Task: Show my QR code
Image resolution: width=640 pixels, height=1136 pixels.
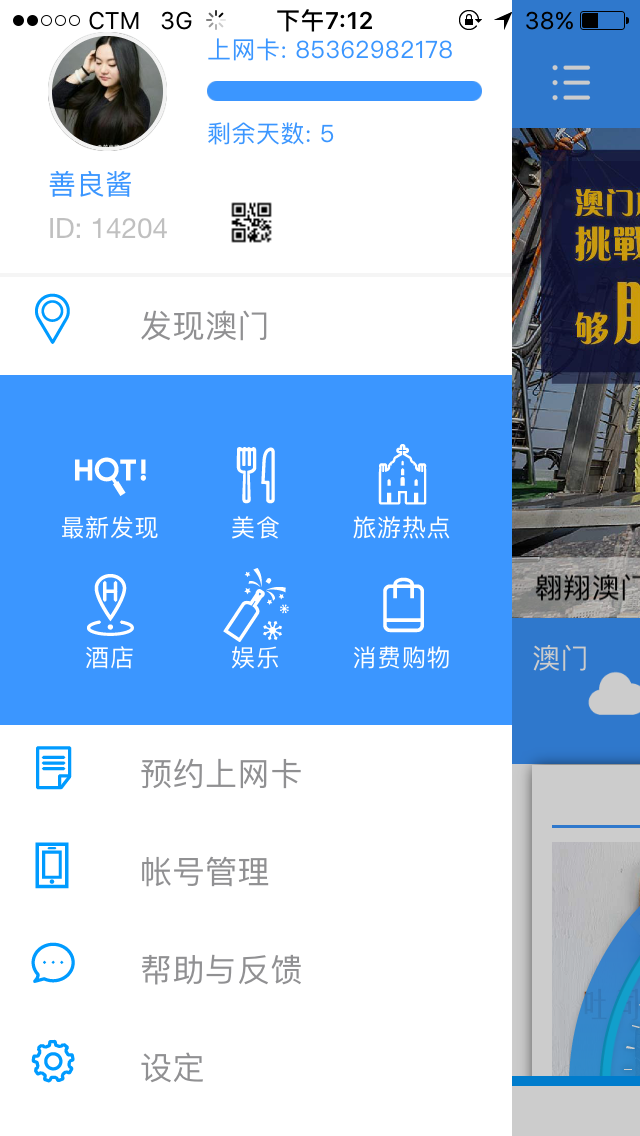Action: tap(252, 222)
